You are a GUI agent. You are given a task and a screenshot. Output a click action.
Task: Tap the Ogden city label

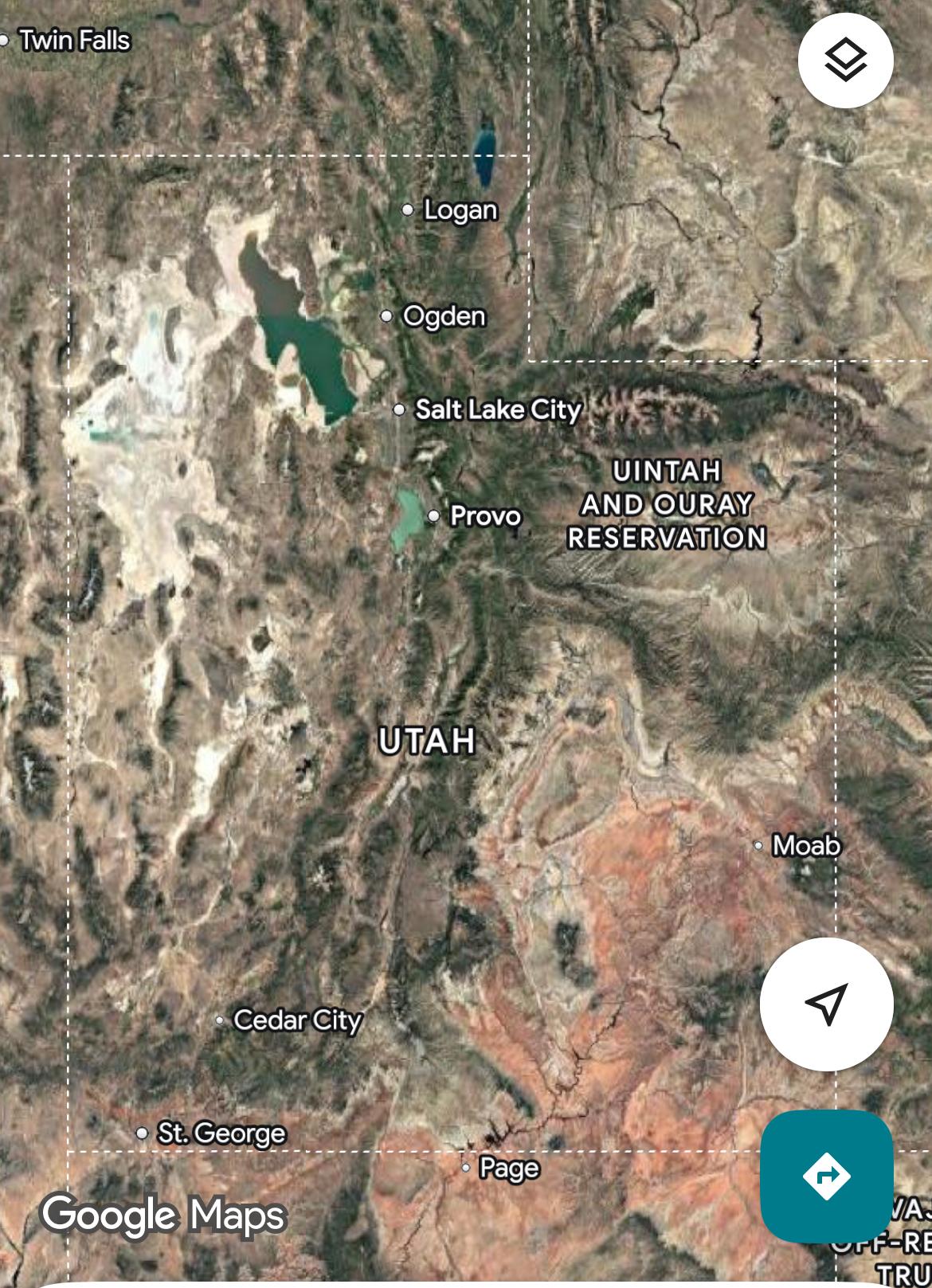pos(443,316)
